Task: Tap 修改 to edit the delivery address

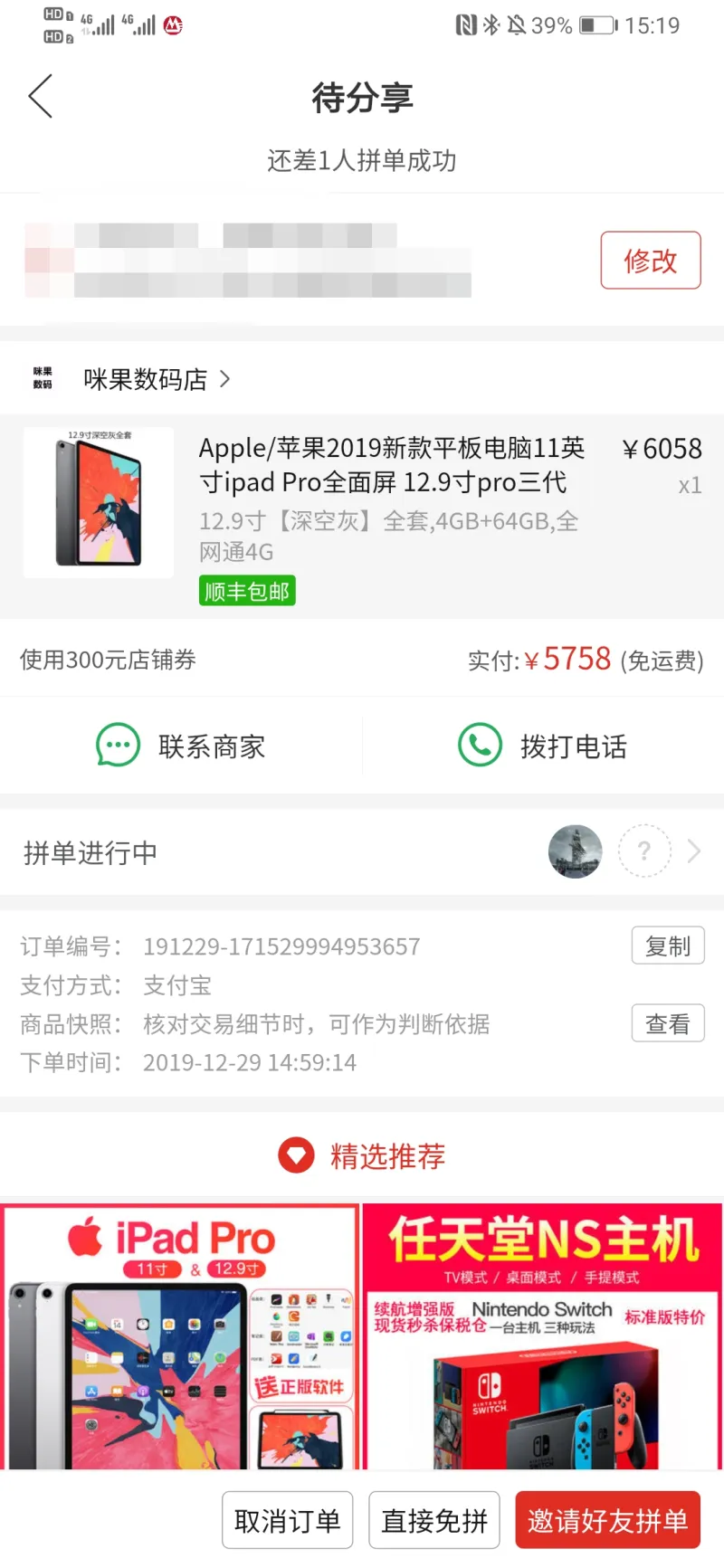Action: tap(650, 261)
